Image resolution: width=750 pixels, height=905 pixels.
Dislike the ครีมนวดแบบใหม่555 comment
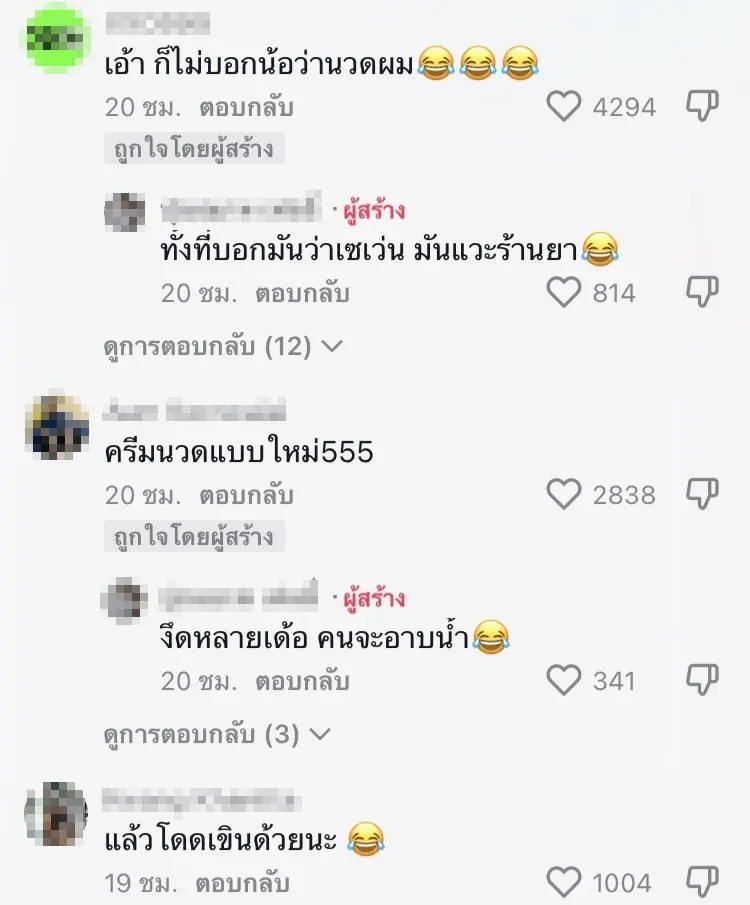(x=703, y=494)
